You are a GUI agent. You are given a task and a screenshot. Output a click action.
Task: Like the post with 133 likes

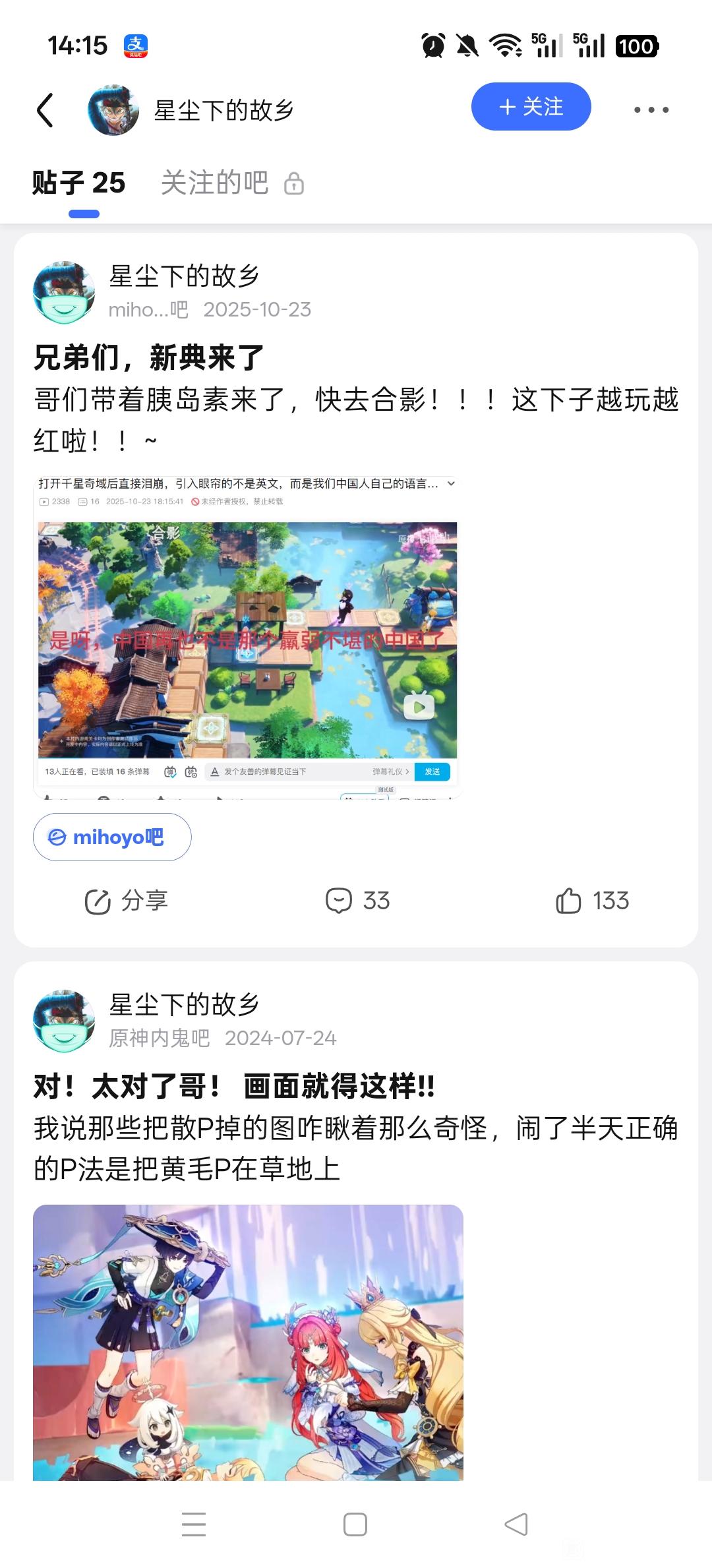pos(592,901)
